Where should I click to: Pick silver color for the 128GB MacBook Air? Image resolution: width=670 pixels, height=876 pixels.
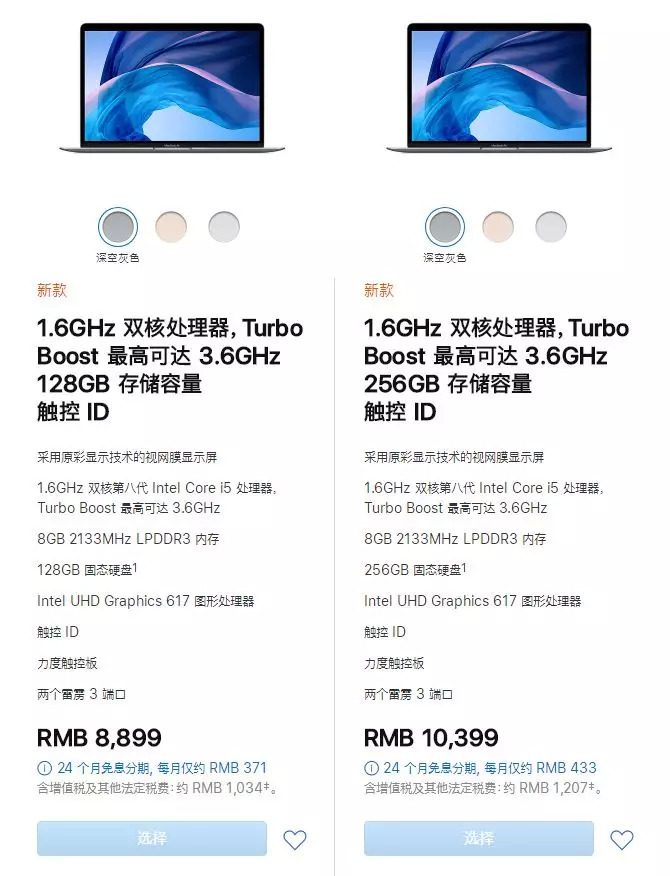pos(224,227)
